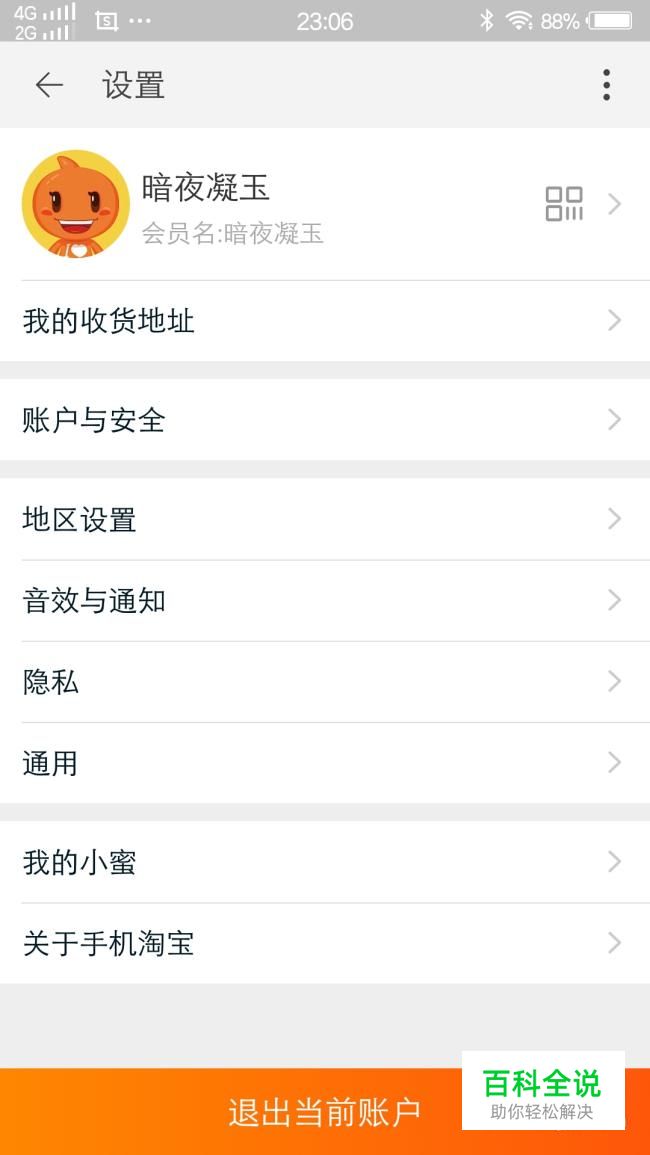Open 地区设置

325,519
